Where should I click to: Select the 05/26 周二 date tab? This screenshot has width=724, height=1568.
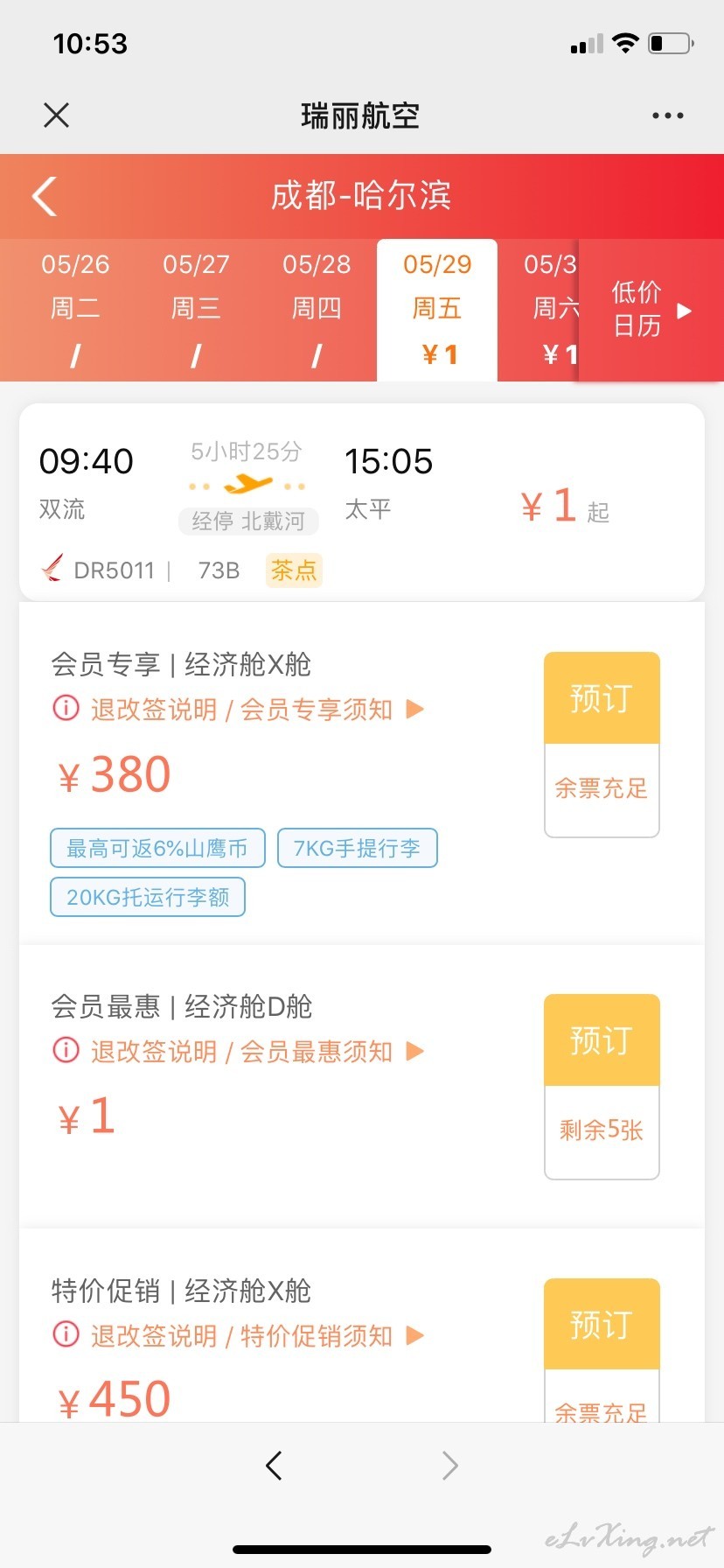[x=75, y=310]
